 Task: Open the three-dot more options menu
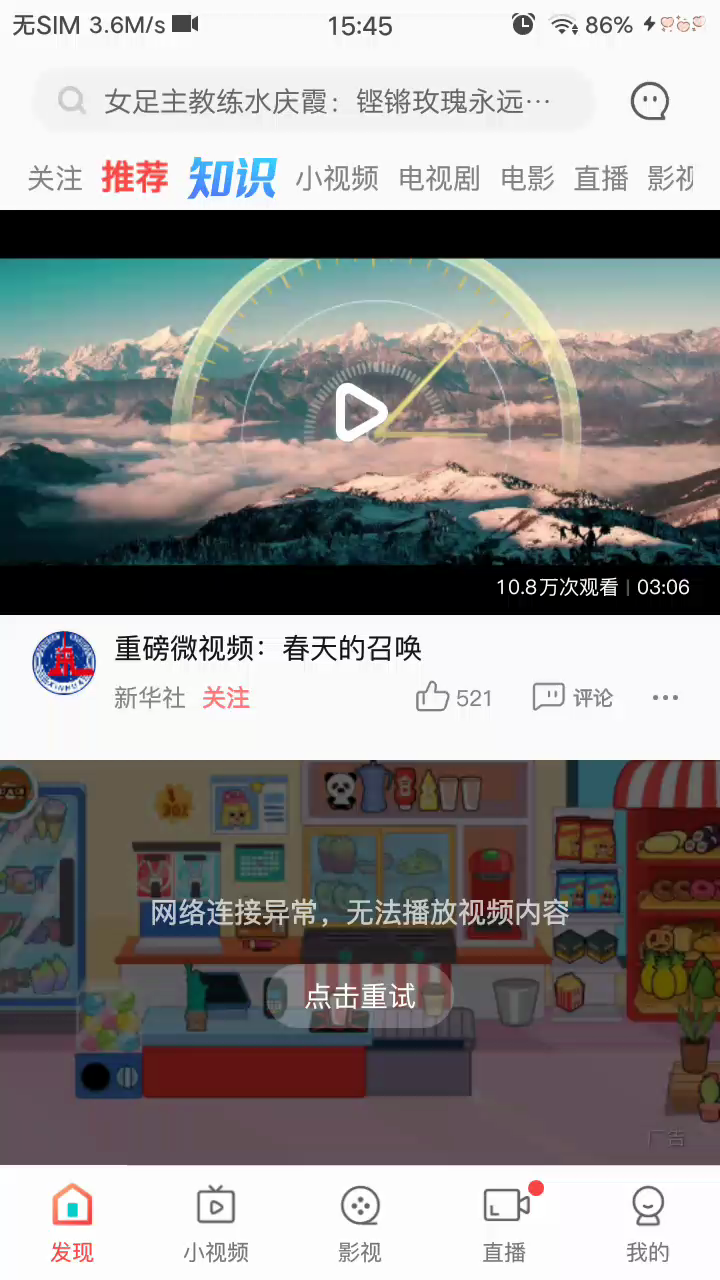[x=665, y=698]
